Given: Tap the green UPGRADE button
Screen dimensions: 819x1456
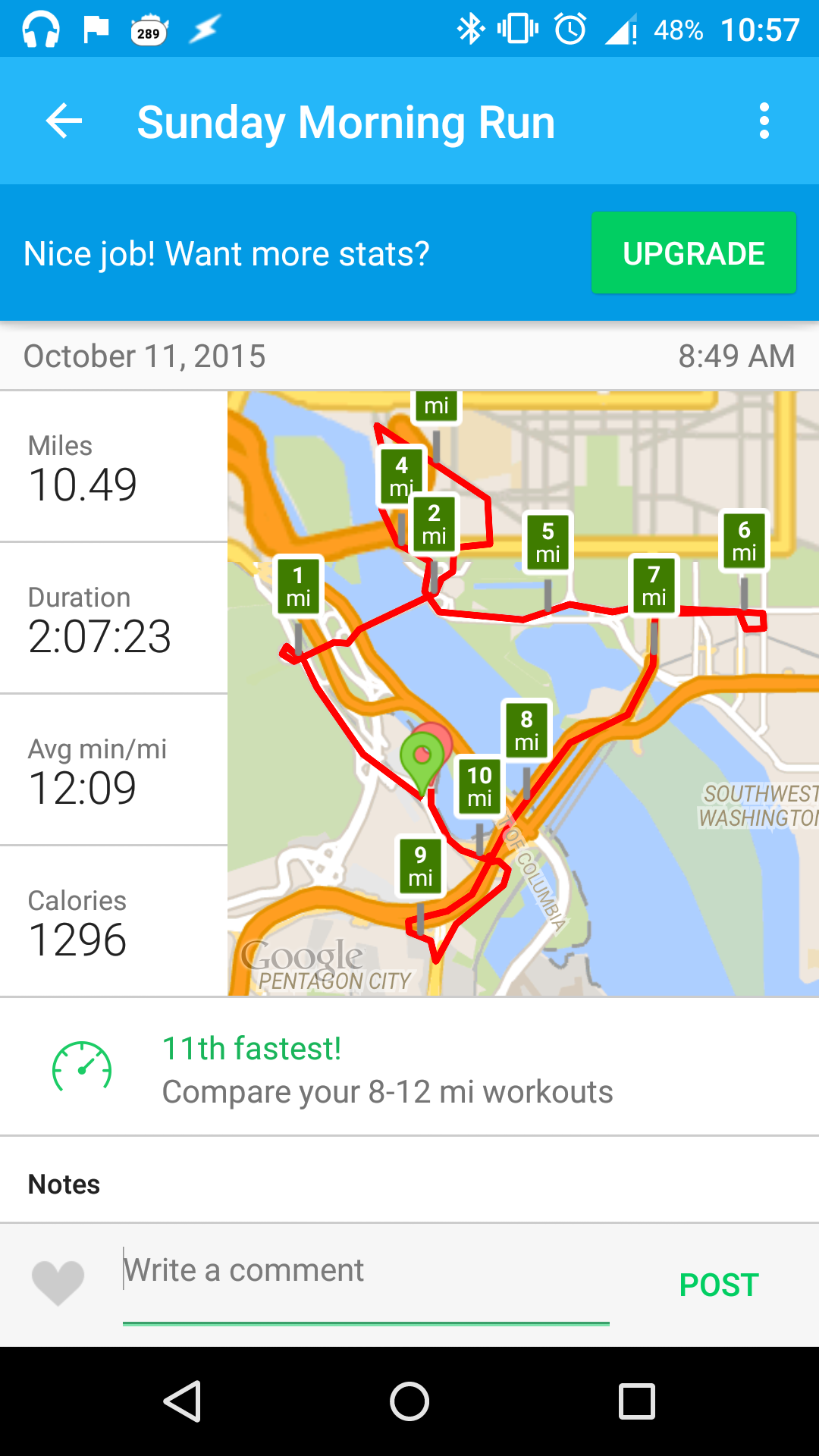Looking at the screenshot, I should 693,253.
